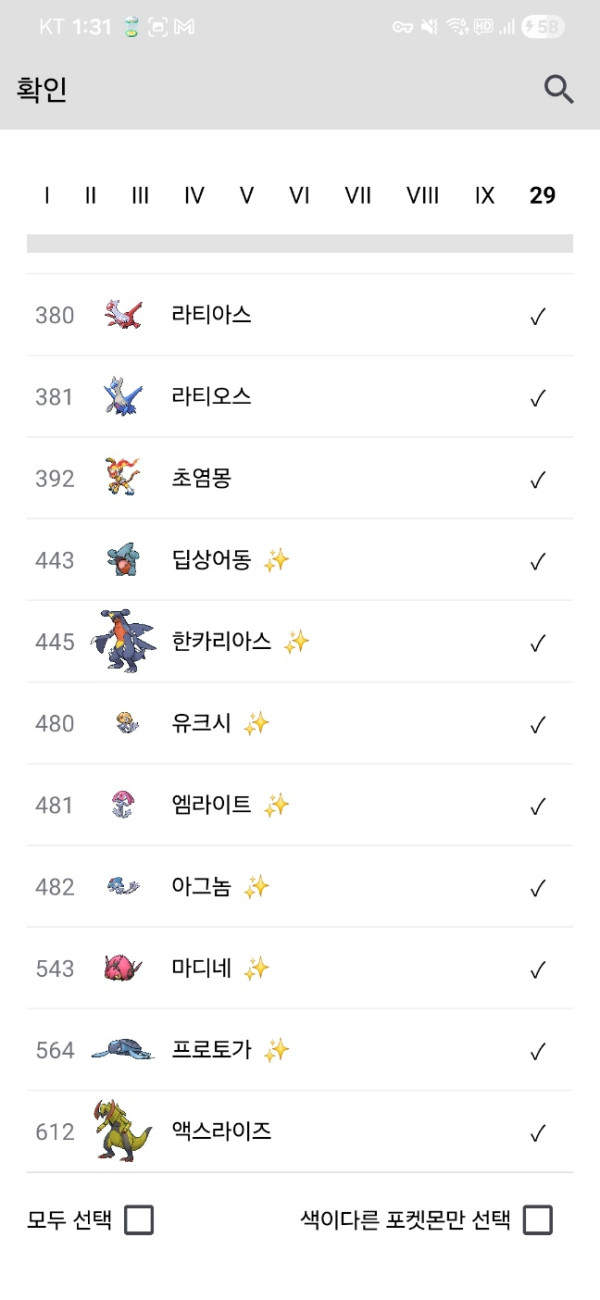Switch to generation I tab
The height and width of the screenshot is (1300, 600).
47,195
